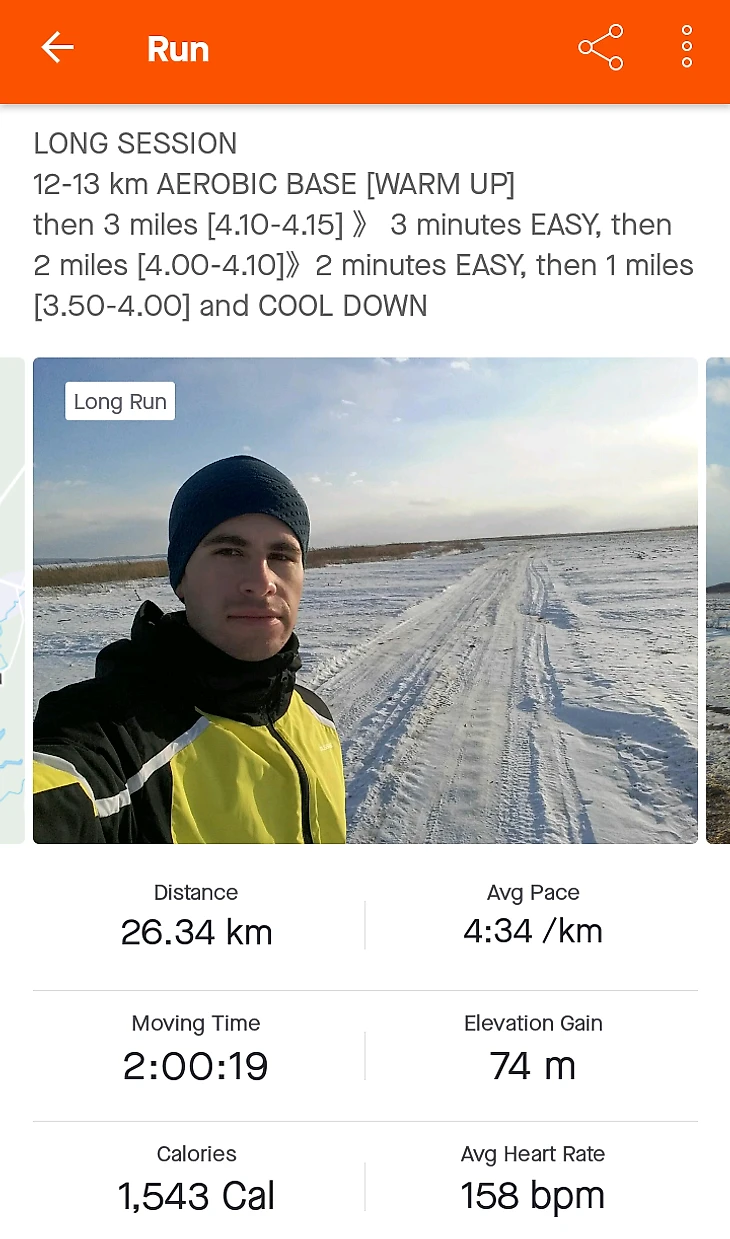Go back from the Run screen
This screenshot has width=730, height=1239.
coord(57,47)
